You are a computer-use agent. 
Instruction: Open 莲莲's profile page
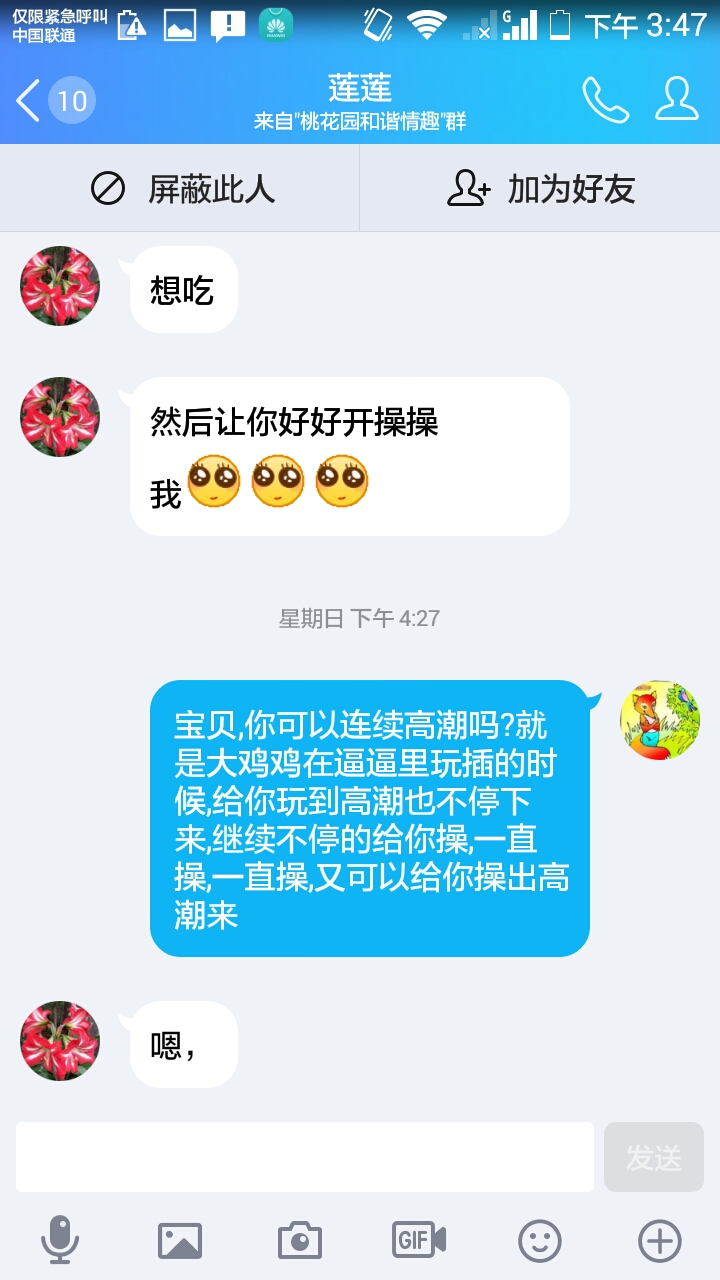[677, 100]
